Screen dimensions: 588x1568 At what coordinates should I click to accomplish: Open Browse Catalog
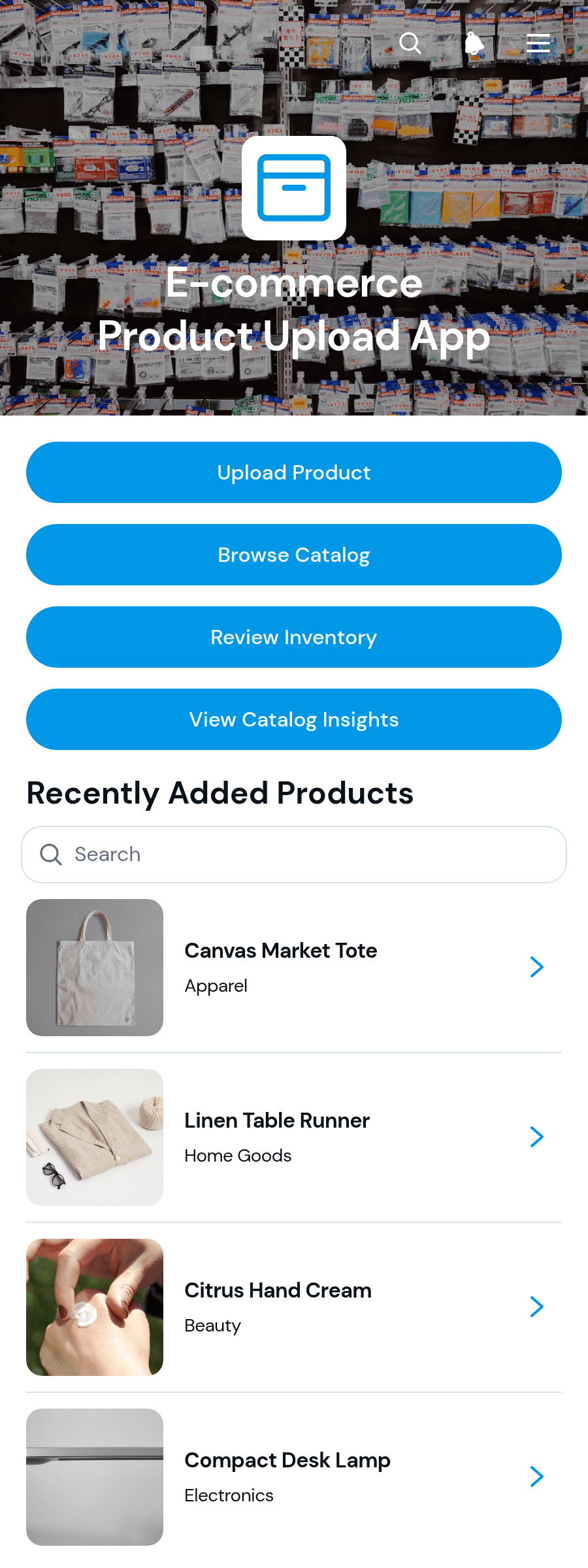(x=294, y=555)
